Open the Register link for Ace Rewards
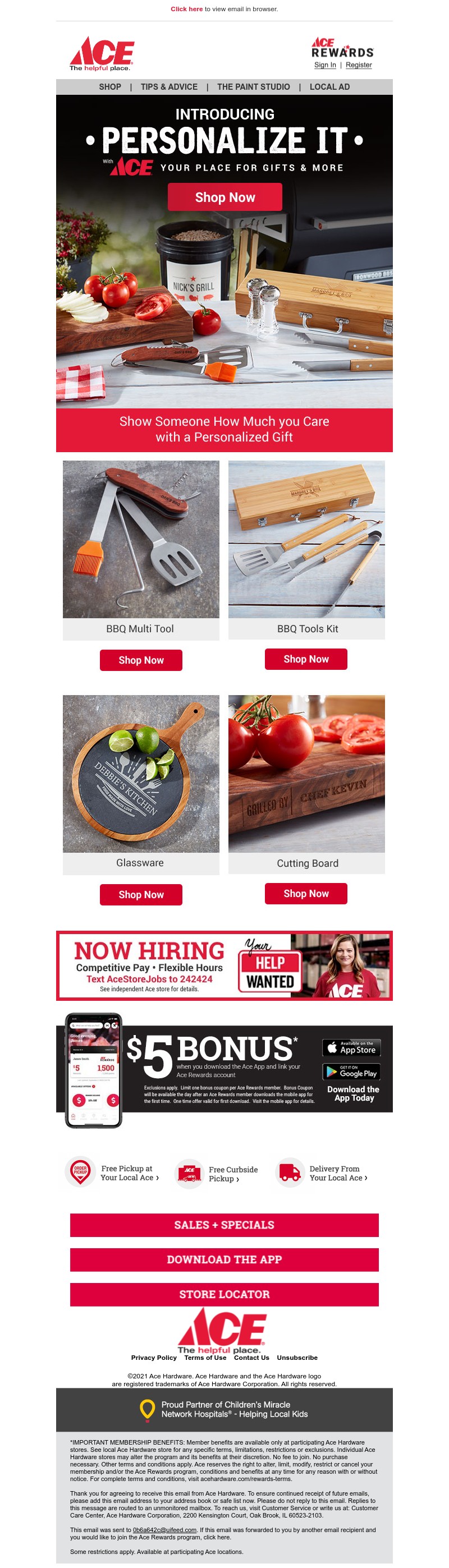This screenshot has height=1568, width=449. click(358, 65)
